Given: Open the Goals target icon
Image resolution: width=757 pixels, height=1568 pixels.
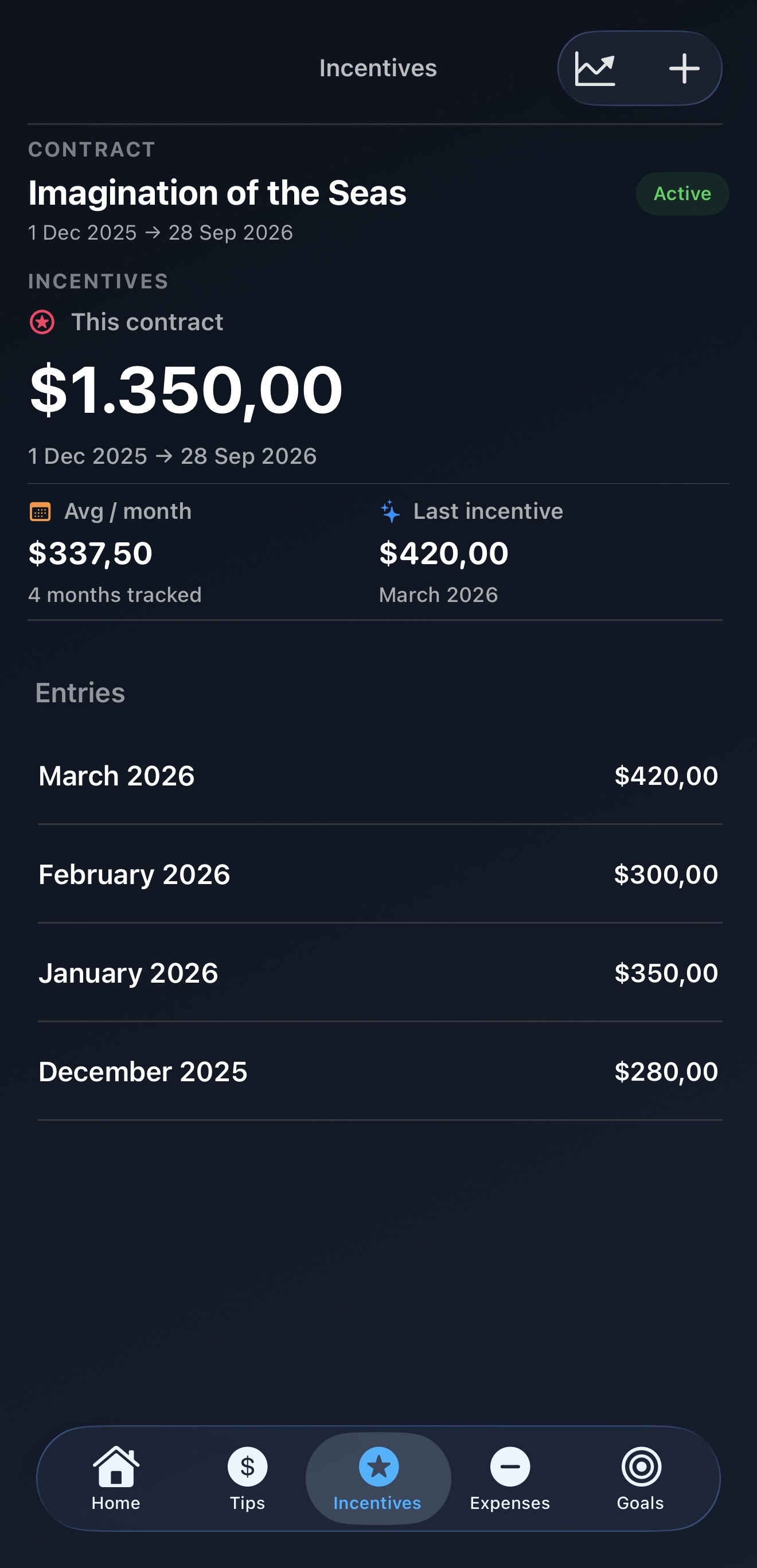Looking at the screenshot, I should [641, 1468].
